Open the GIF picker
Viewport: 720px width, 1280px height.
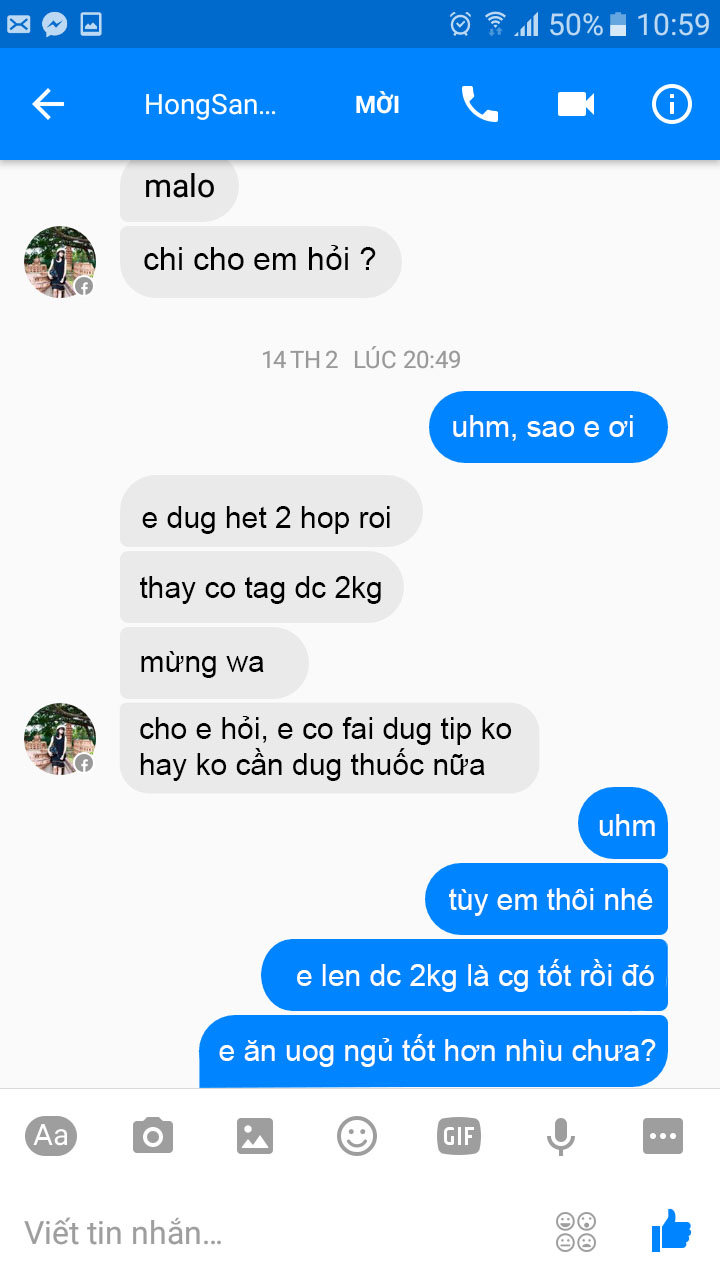pyautogui.click(x=459, y=1136)
